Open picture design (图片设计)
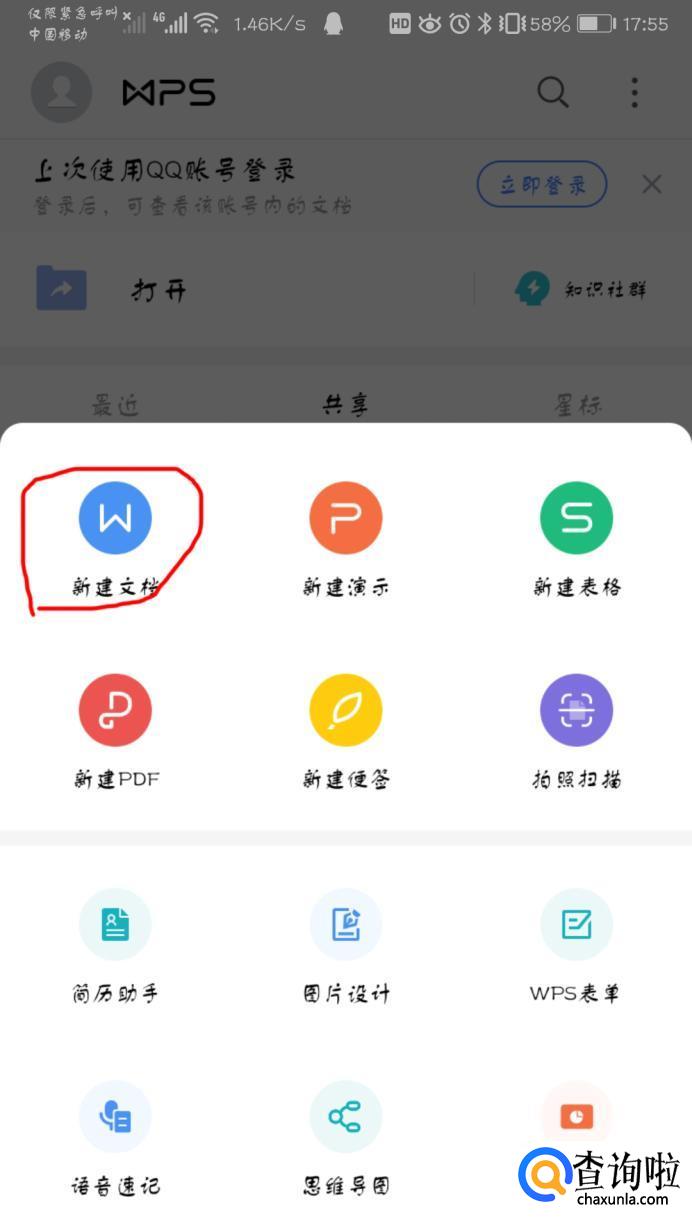The width and height of the screenshot is (692, 1230). click(346, 925)
